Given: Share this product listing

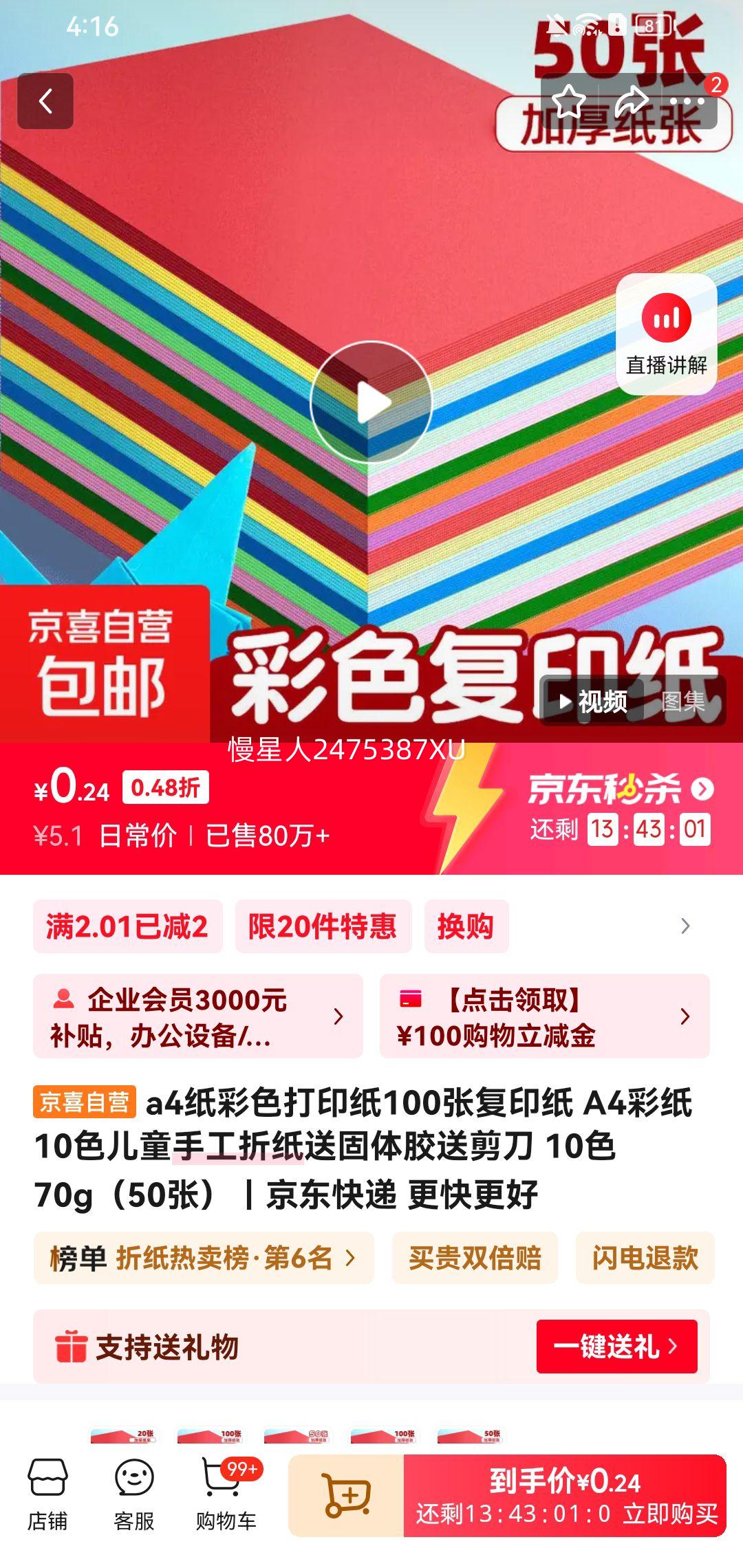Looking at the screenshot, I should [x=631, y=102].
